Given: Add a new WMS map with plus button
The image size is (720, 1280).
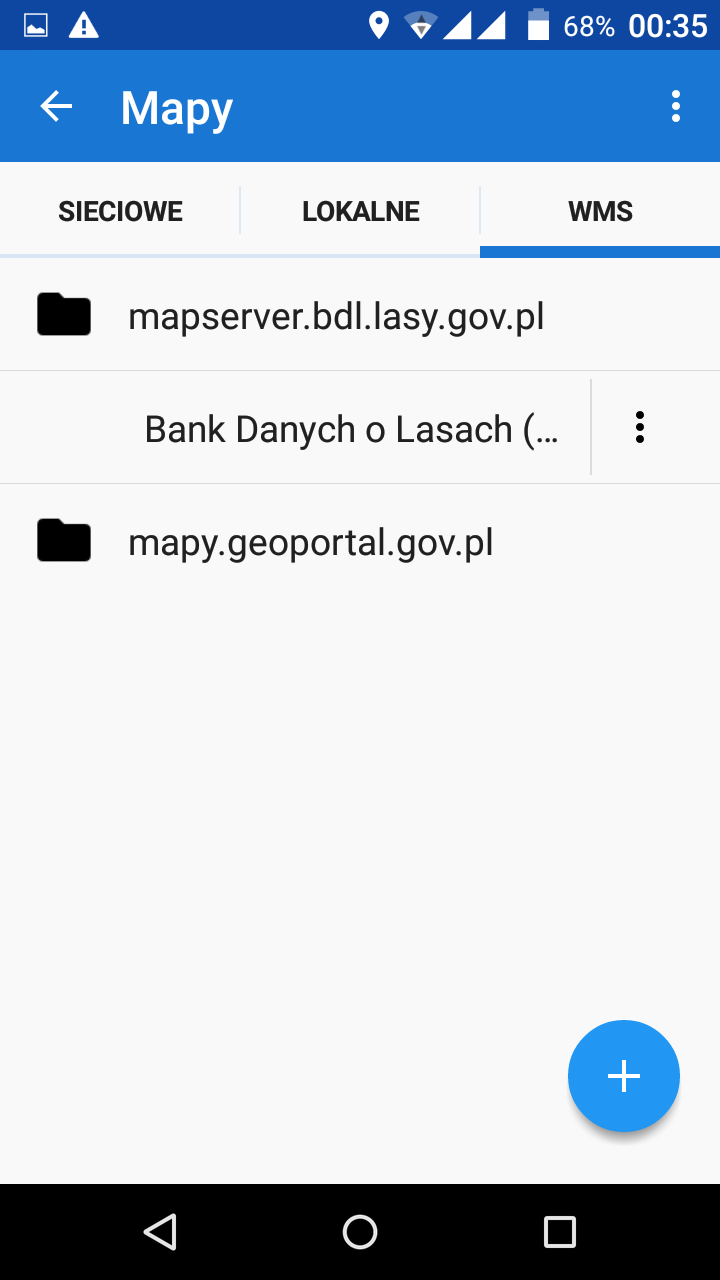Looking at the screenshot, I should [624, 1076].
